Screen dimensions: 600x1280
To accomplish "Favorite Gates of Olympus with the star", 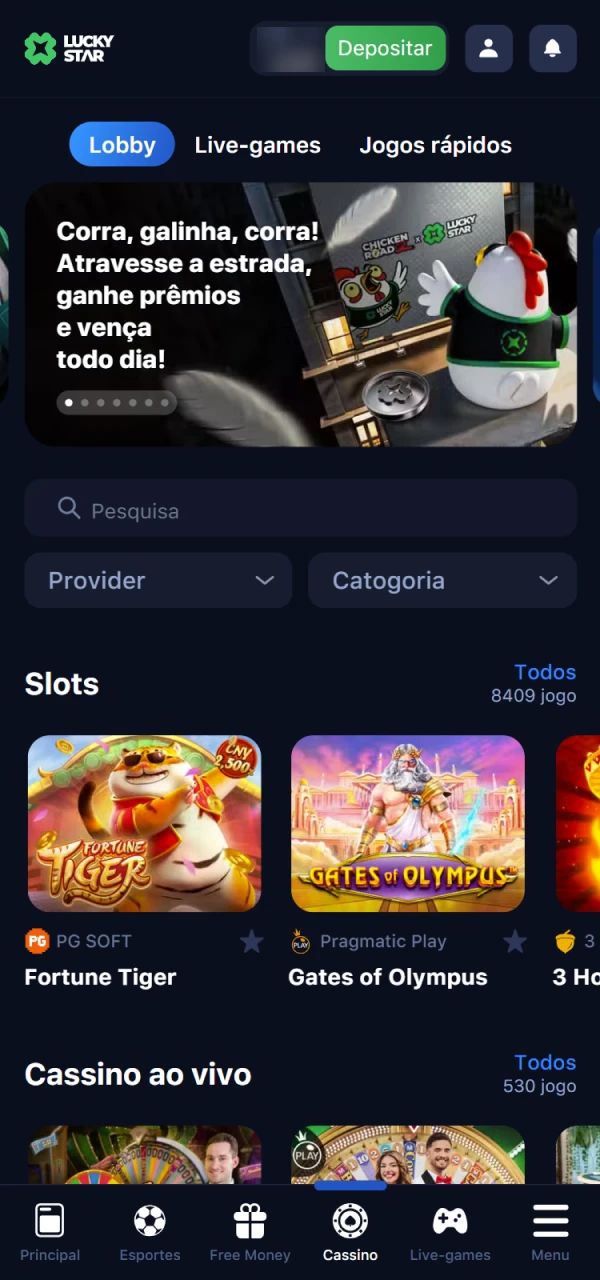I will [x=515, y=941].
